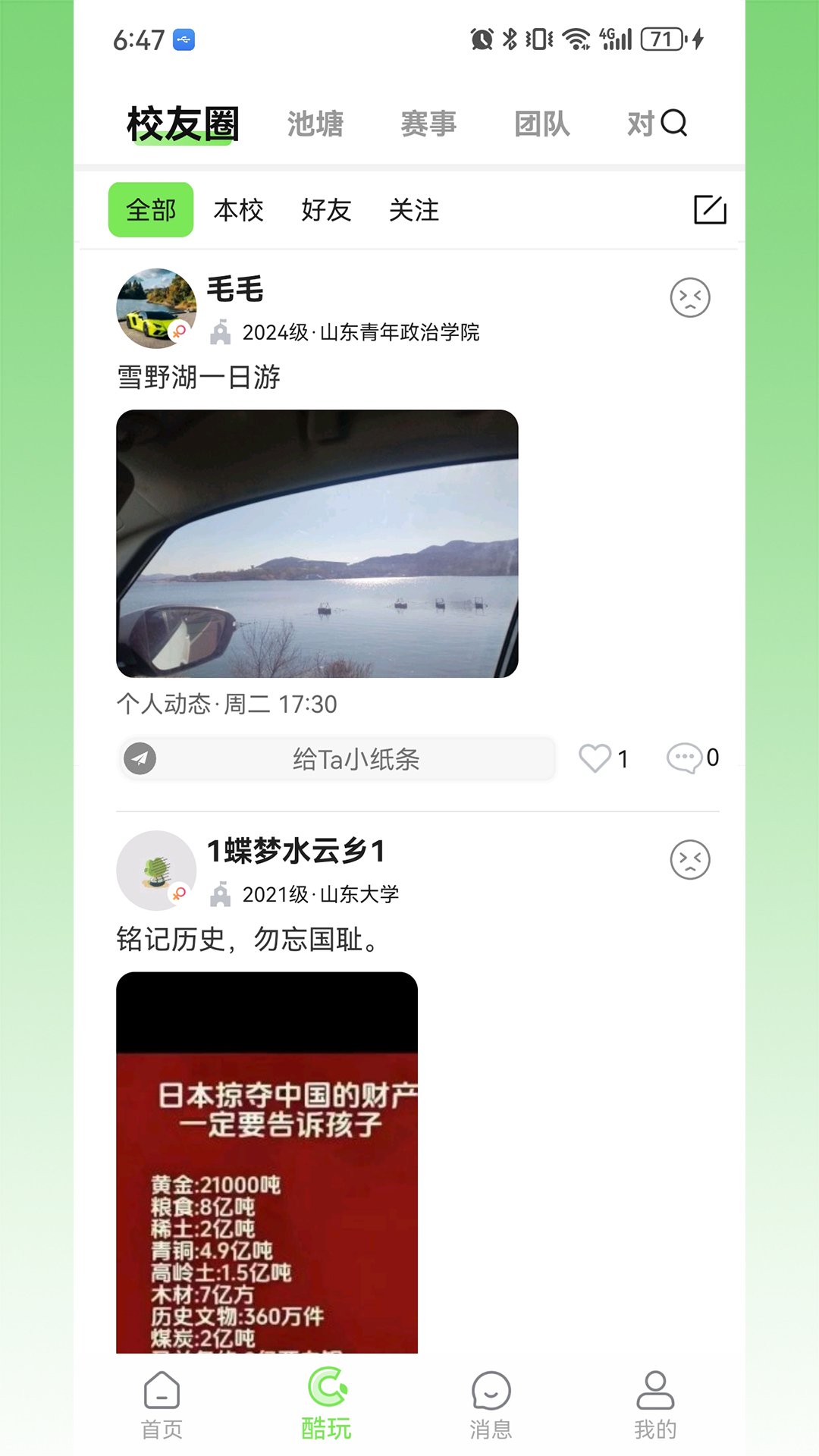
Task: Open 毛毛's profile avatar
Action: point(156,308)
